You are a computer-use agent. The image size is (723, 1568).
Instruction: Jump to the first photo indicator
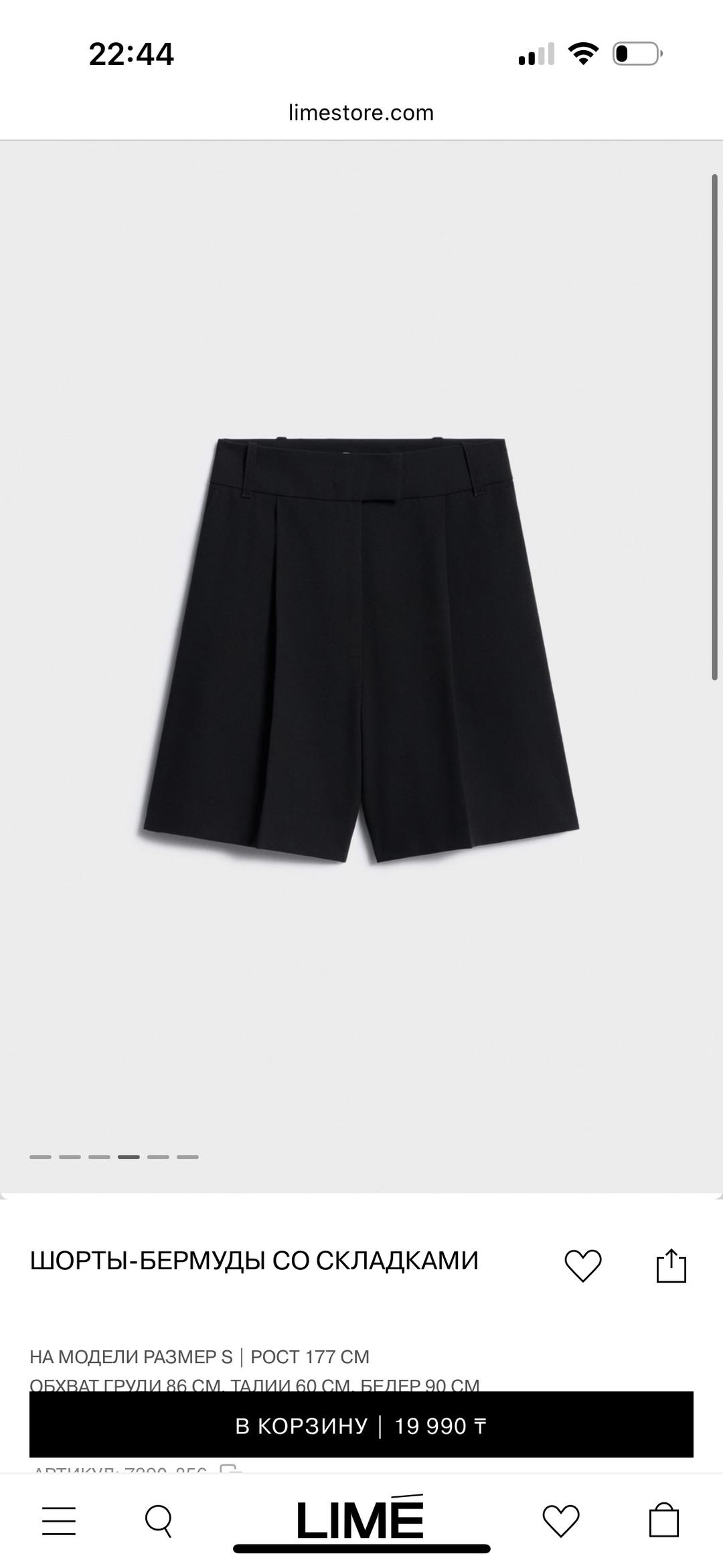[40, 1157]
